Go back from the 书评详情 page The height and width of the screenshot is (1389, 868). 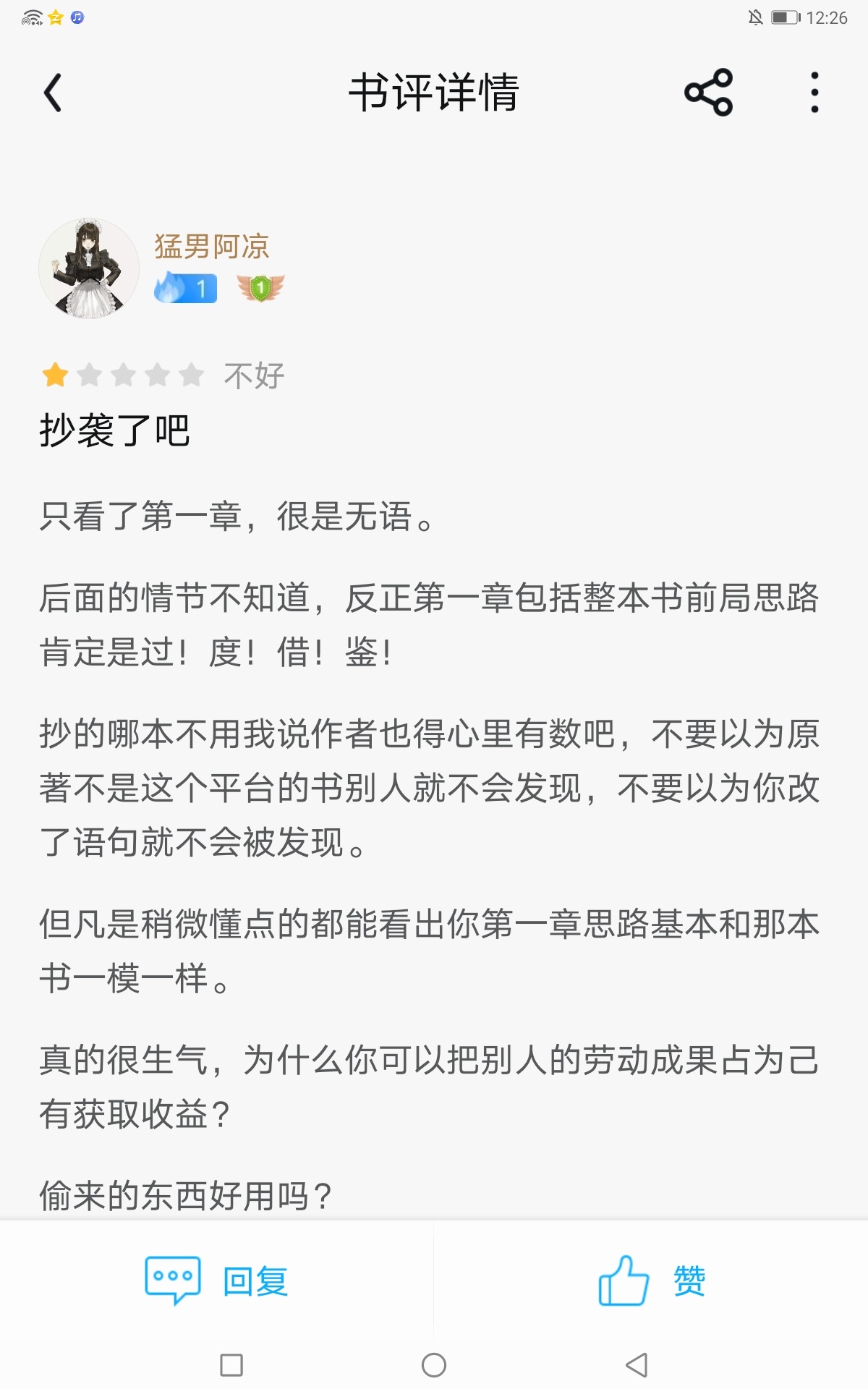click(x=53, y=93)
